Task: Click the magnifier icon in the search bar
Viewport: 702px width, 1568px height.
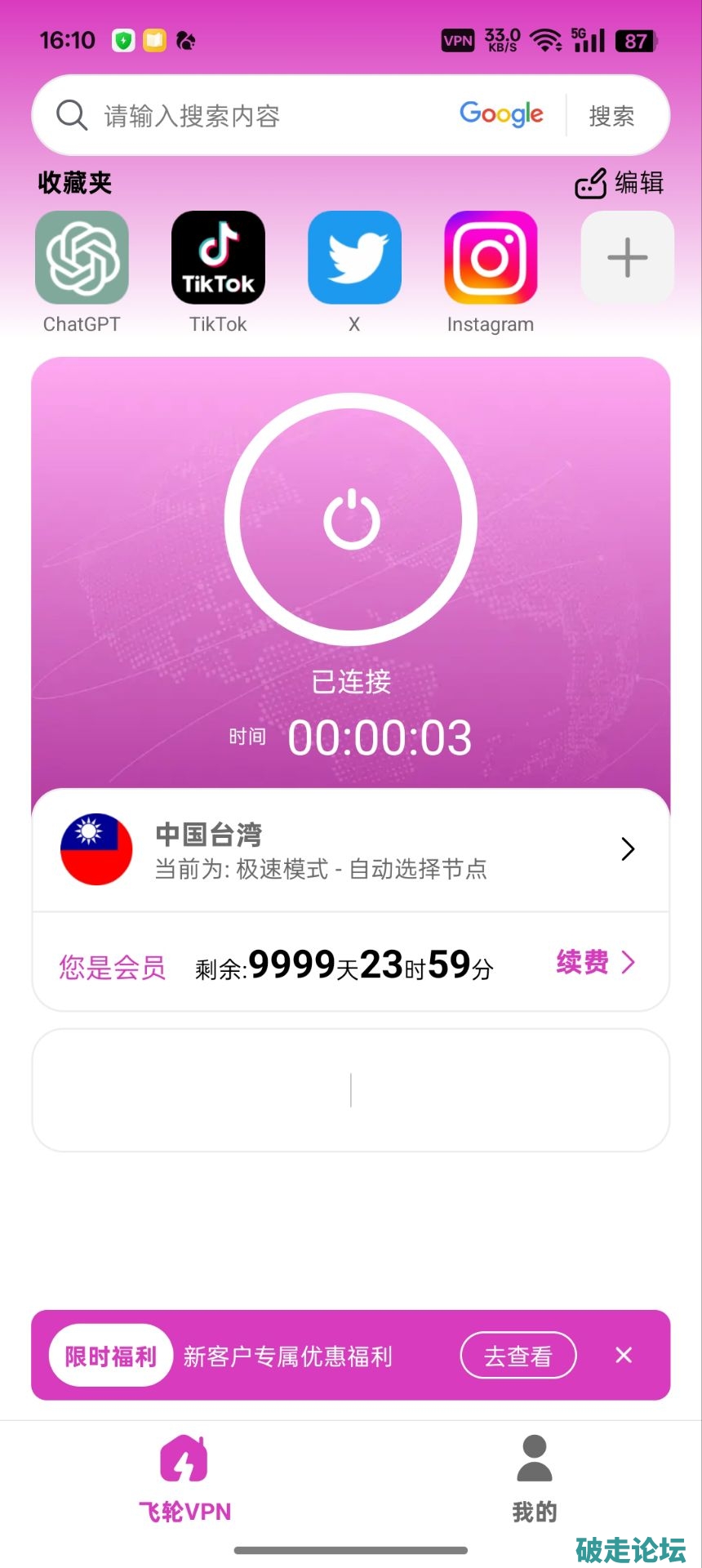Action: click(x=72, y=114)
